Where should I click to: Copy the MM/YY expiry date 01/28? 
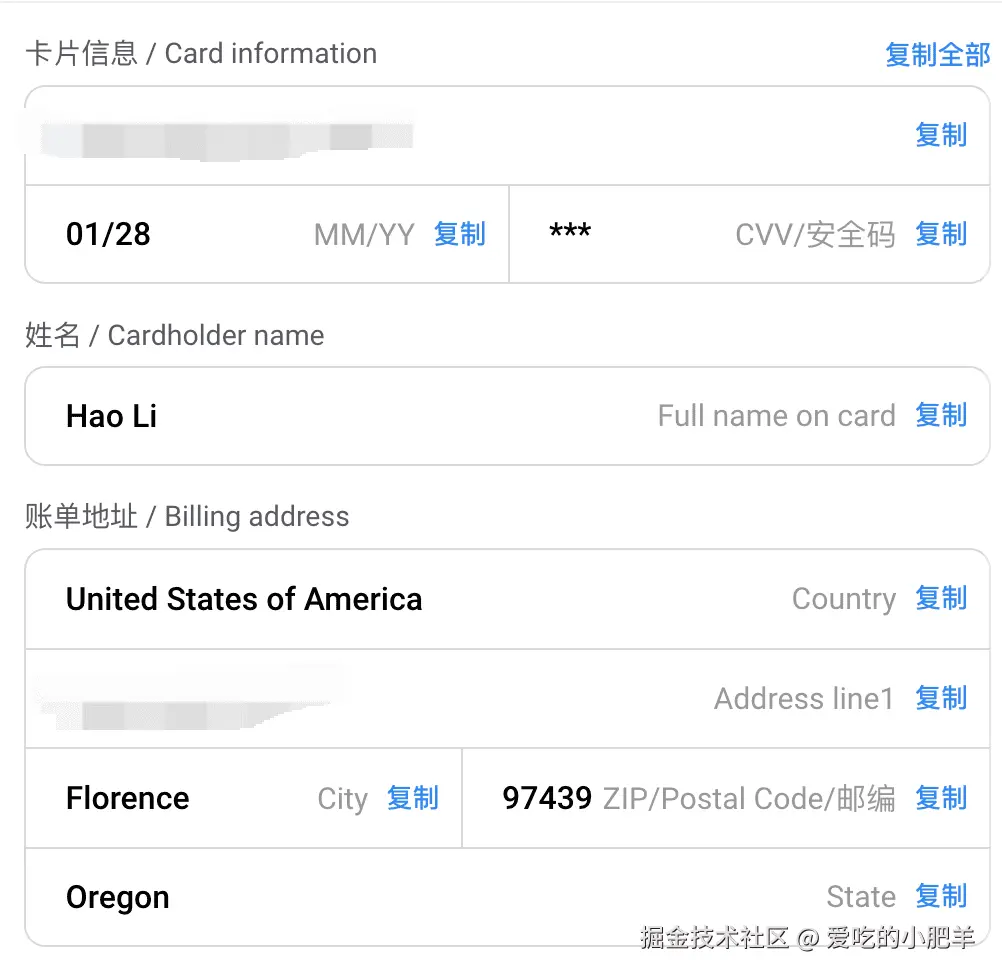(x=459, y=235)
